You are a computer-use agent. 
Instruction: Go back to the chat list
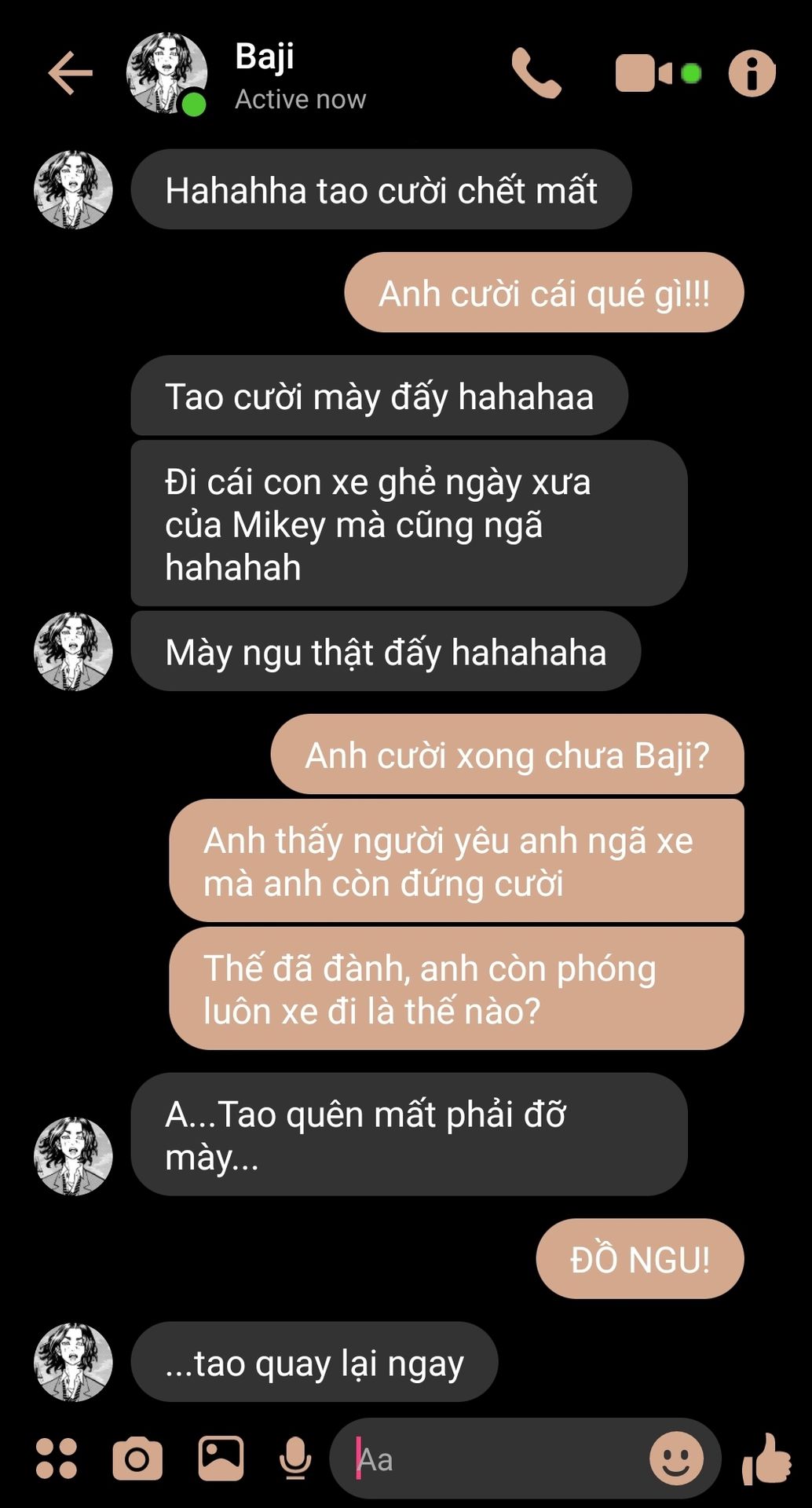pyautogui.click(x=70, y=73)
